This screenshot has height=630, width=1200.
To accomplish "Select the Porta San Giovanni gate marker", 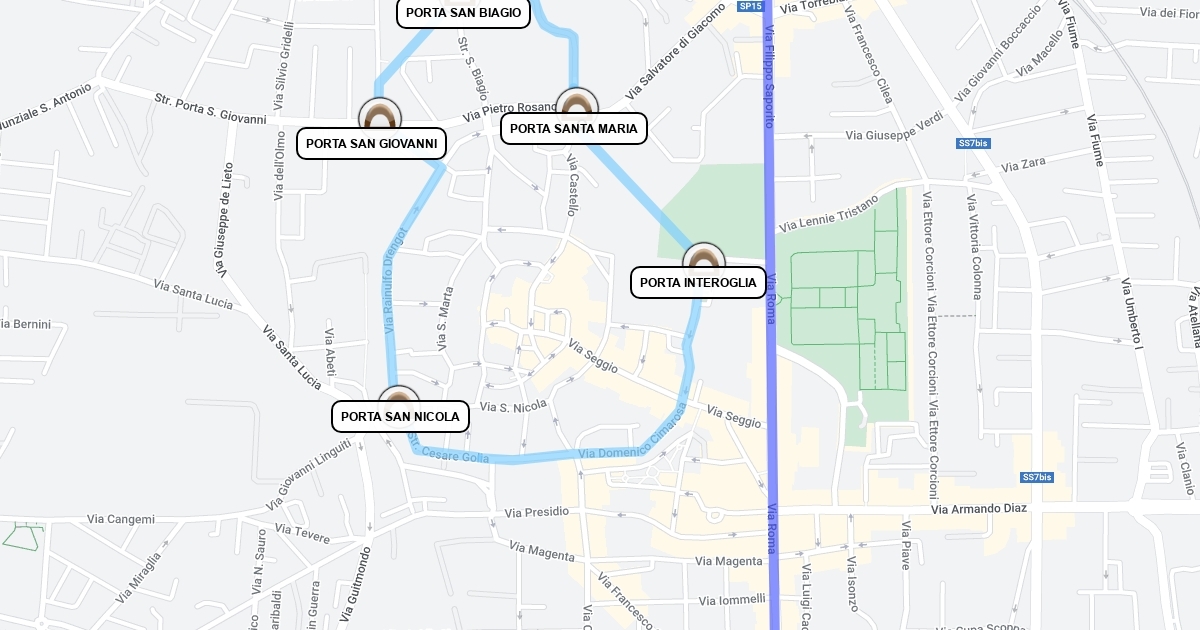I will pos(380,118).
